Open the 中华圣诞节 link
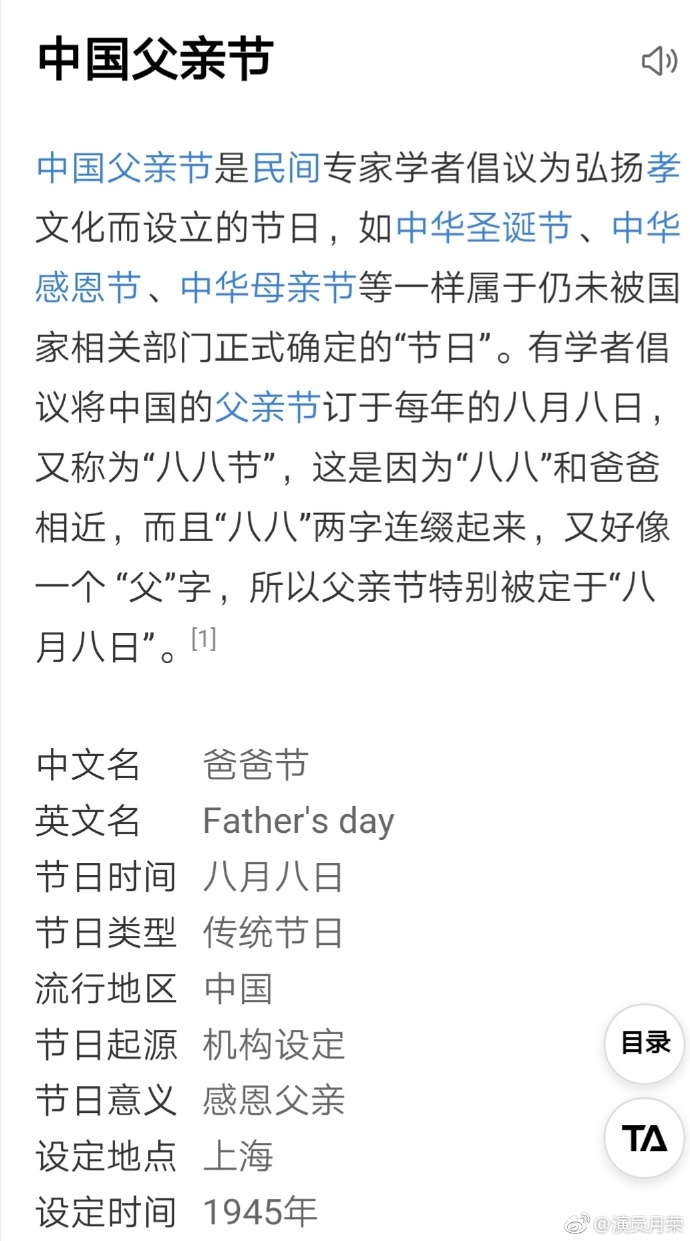 (x=483, y=228)
